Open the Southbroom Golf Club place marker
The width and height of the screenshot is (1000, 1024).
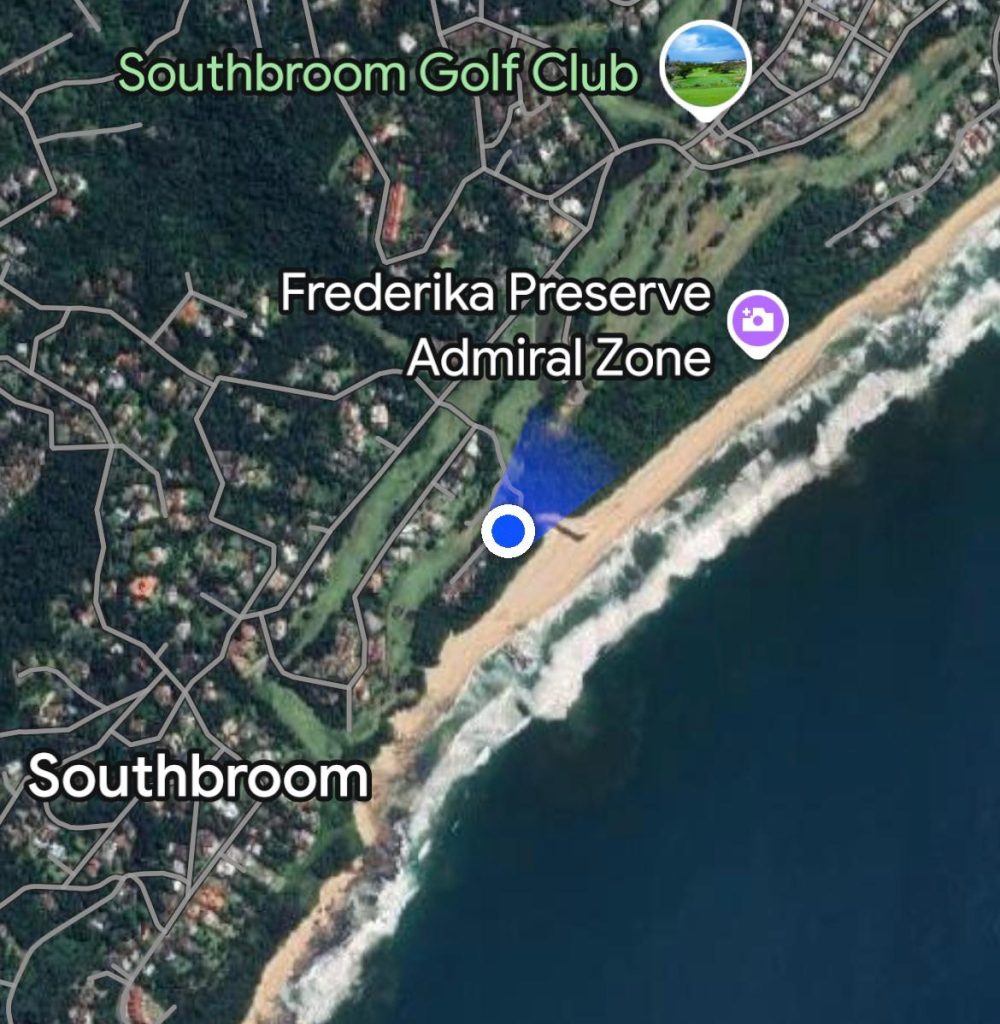[706, 68]
